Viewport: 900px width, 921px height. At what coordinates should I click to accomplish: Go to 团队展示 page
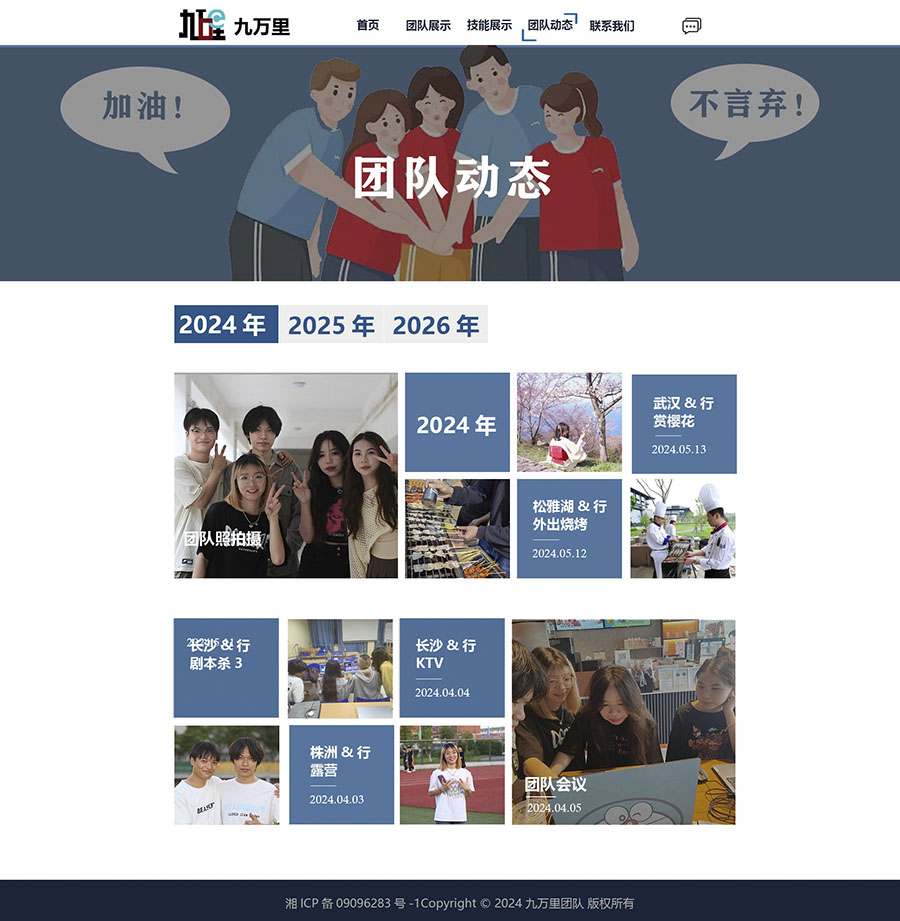click(x=428, y=26)
